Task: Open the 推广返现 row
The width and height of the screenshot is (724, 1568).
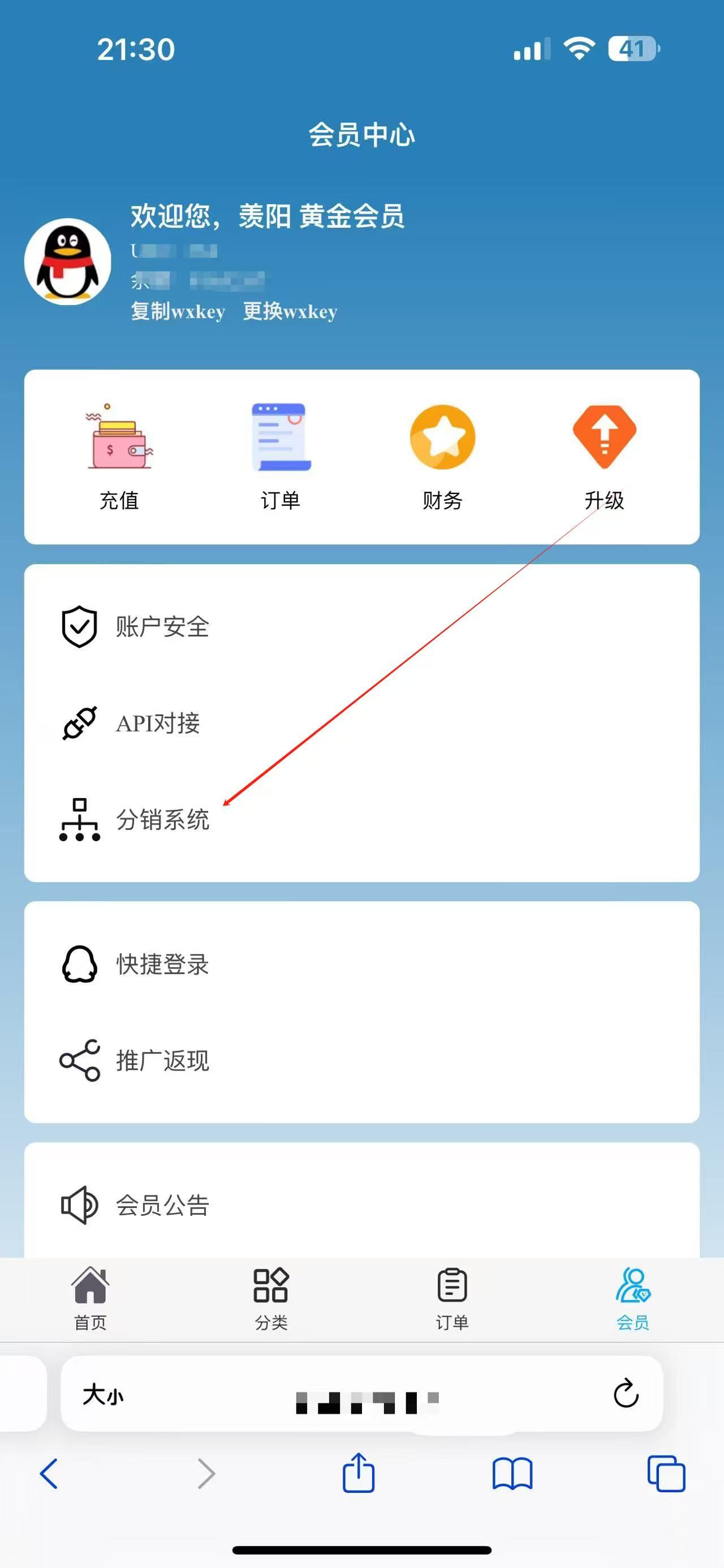Action: (x=162, y=1060)
